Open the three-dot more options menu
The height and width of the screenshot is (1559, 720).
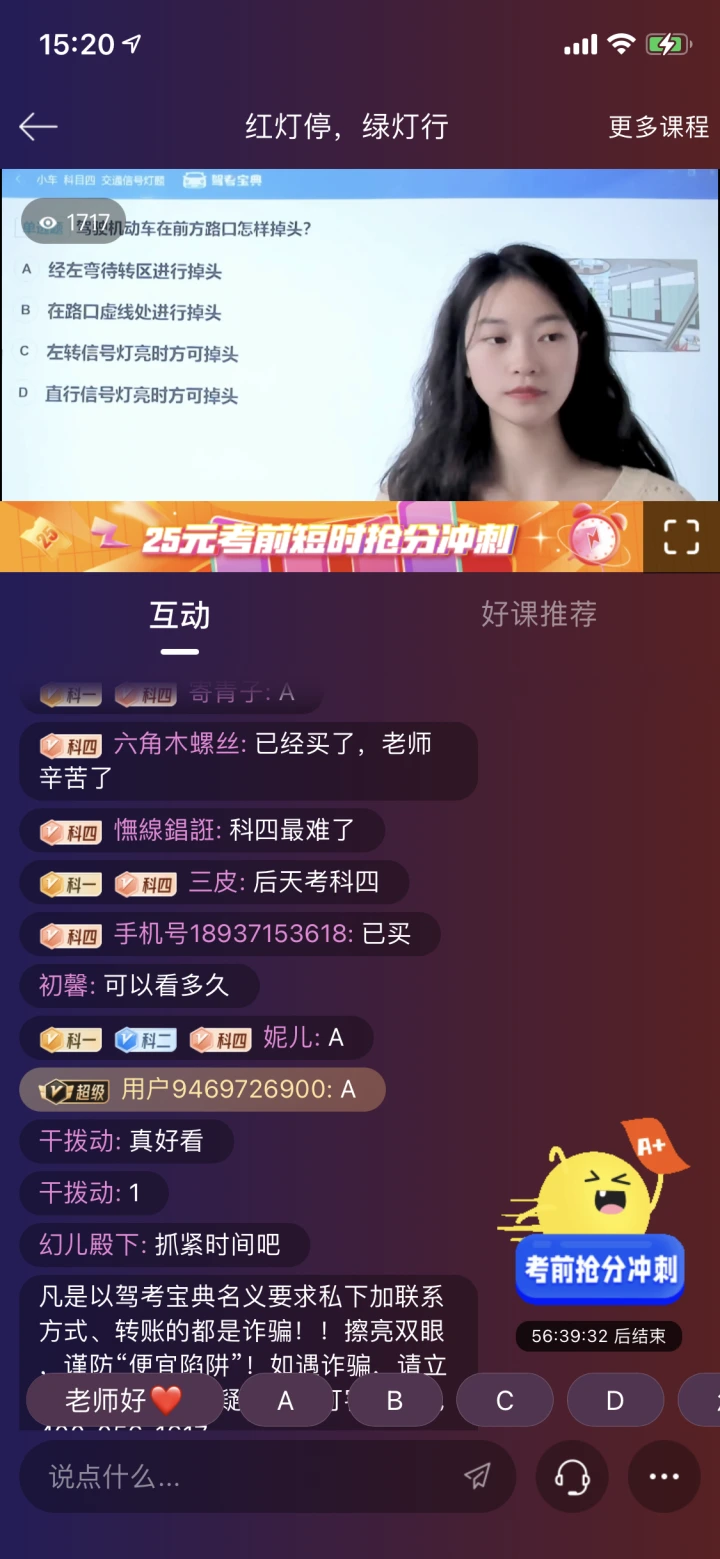click(x=664, y=1476)
